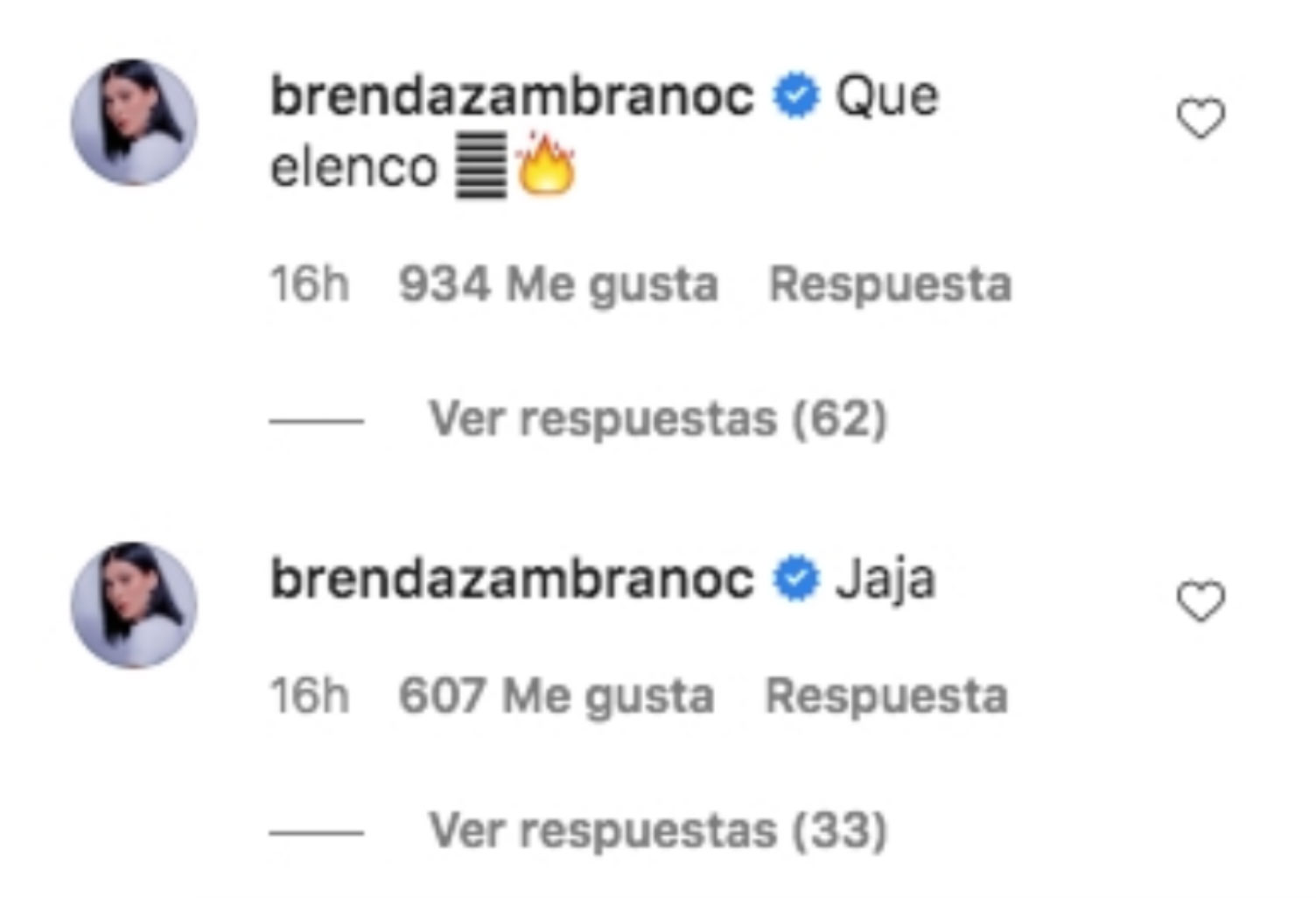
Task: Open brendazambranoc username on "Jaja" comment
Action: 512,579
